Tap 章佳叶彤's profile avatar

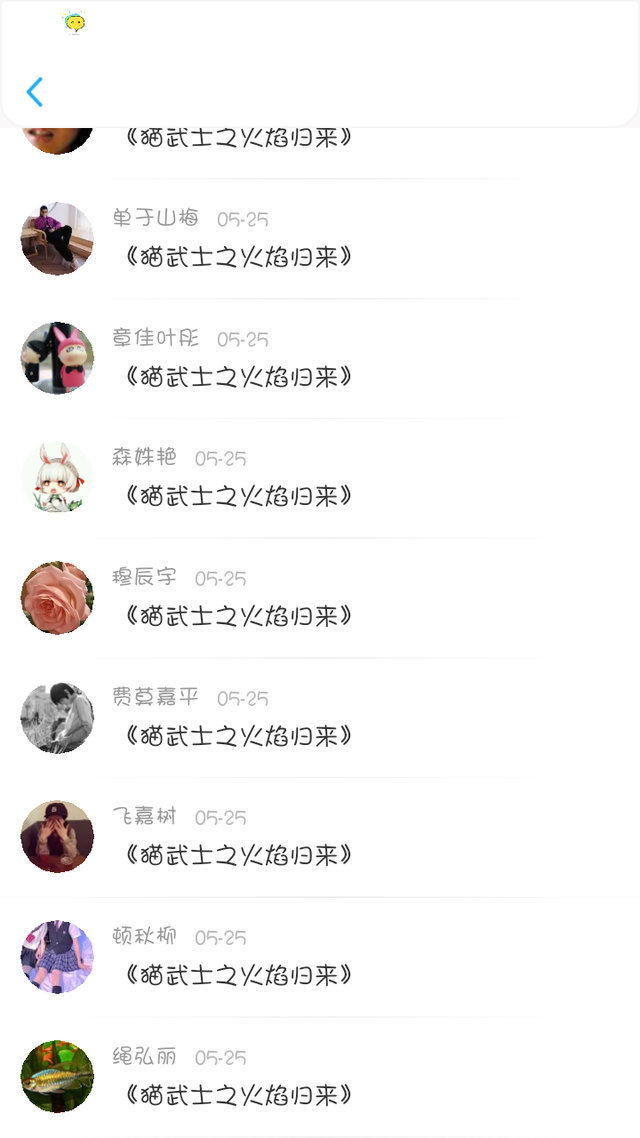click(57, 358)
